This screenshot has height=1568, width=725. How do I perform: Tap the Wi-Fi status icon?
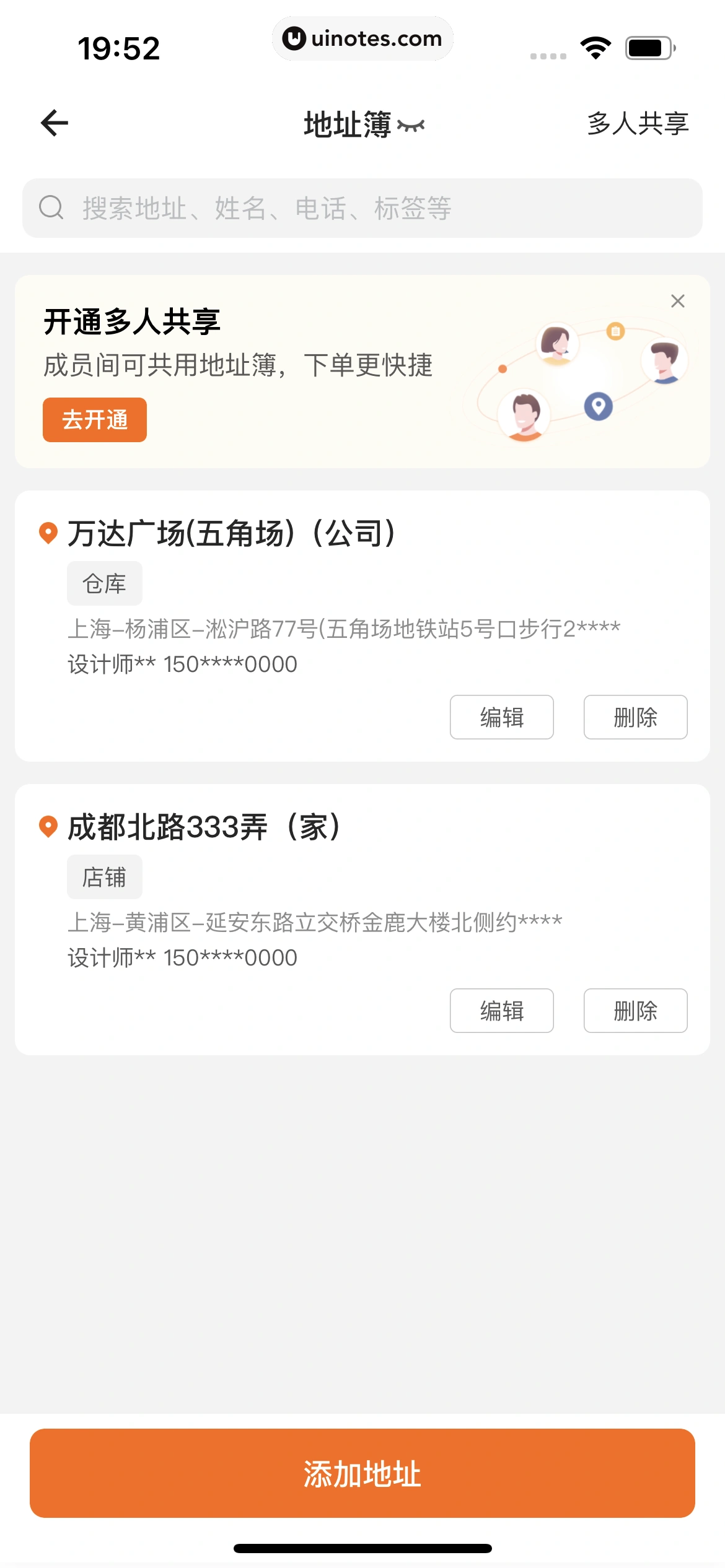(x=596, y=48)
